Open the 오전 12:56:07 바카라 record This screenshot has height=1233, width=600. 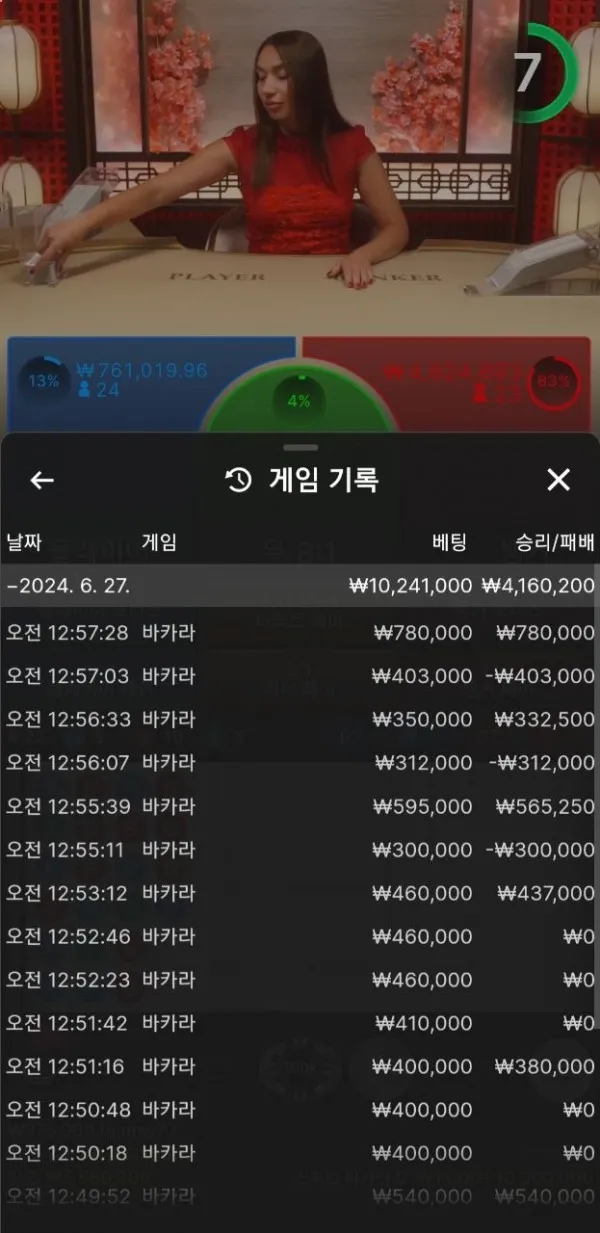click(300, 762)
